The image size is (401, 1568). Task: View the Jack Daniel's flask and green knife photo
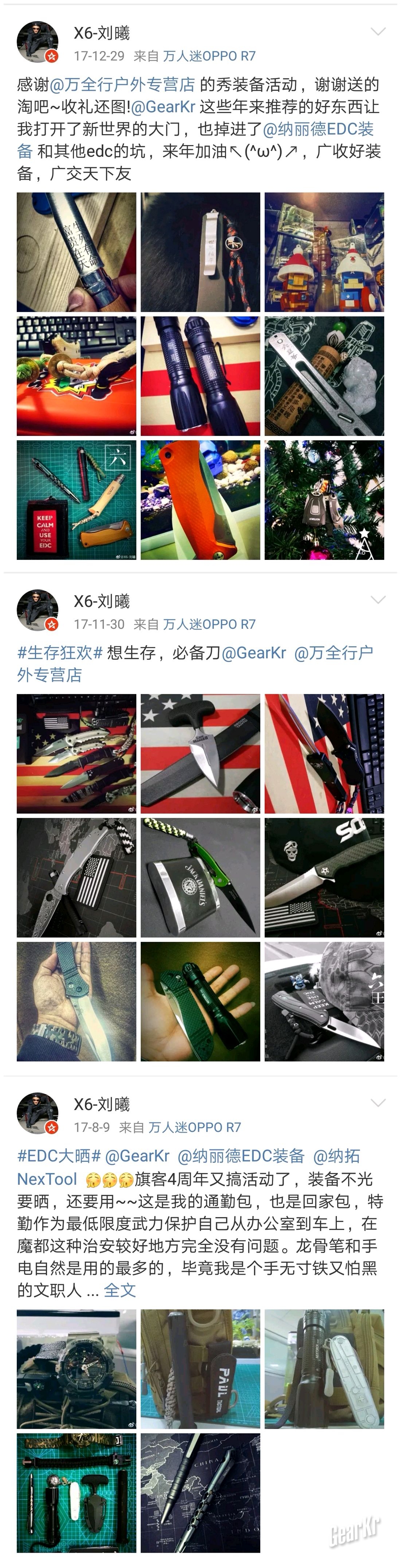(x=200, y=877)
